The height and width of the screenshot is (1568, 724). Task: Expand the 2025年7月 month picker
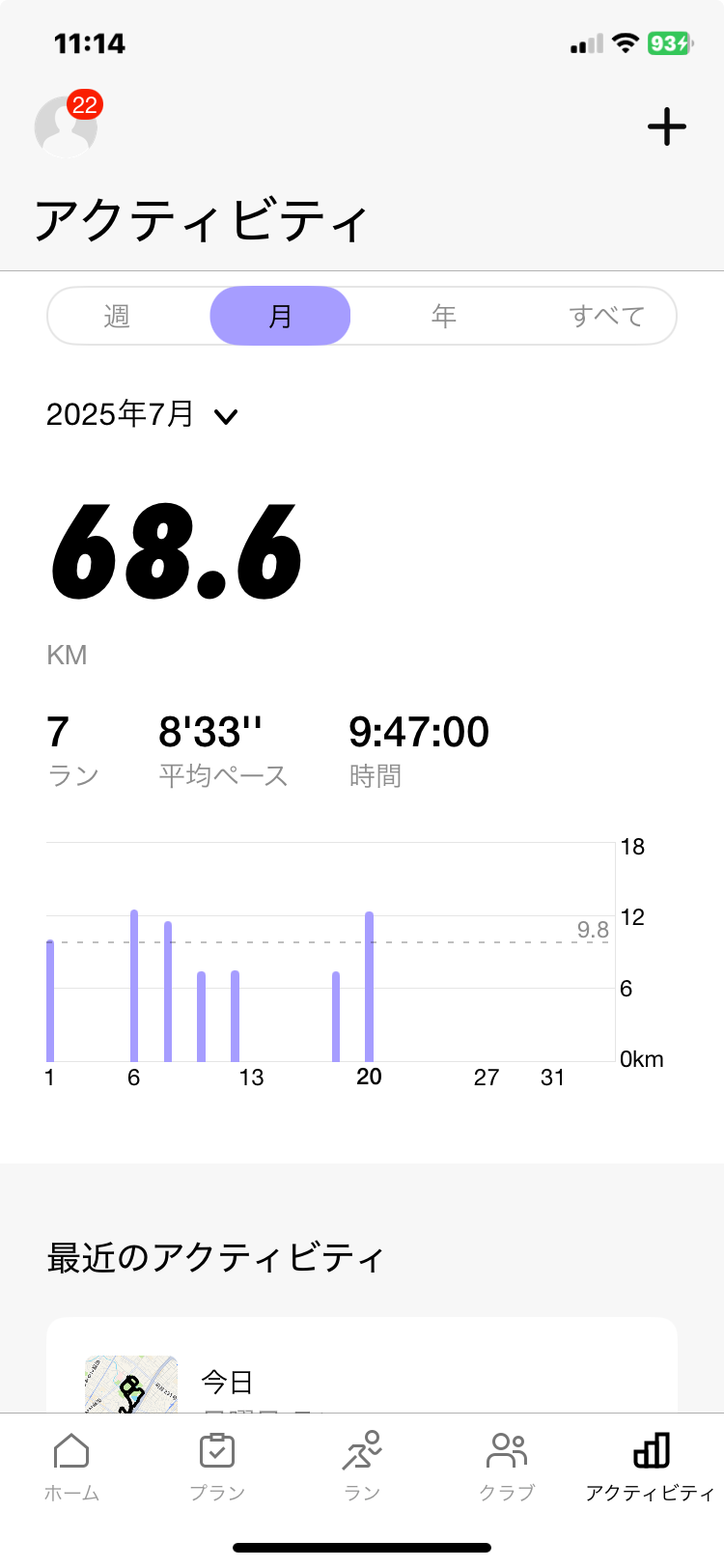[x=142, y=415]
